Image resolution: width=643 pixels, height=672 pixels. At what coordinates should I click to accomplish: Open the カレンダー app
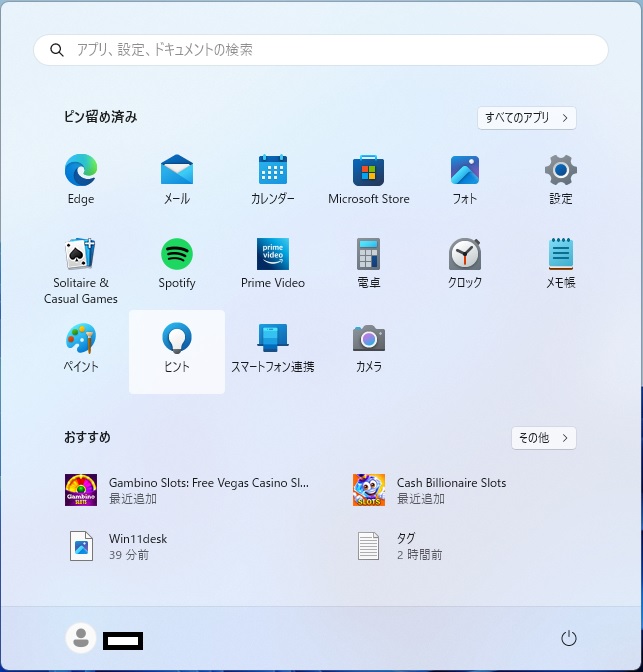click(x=273, y=179)
